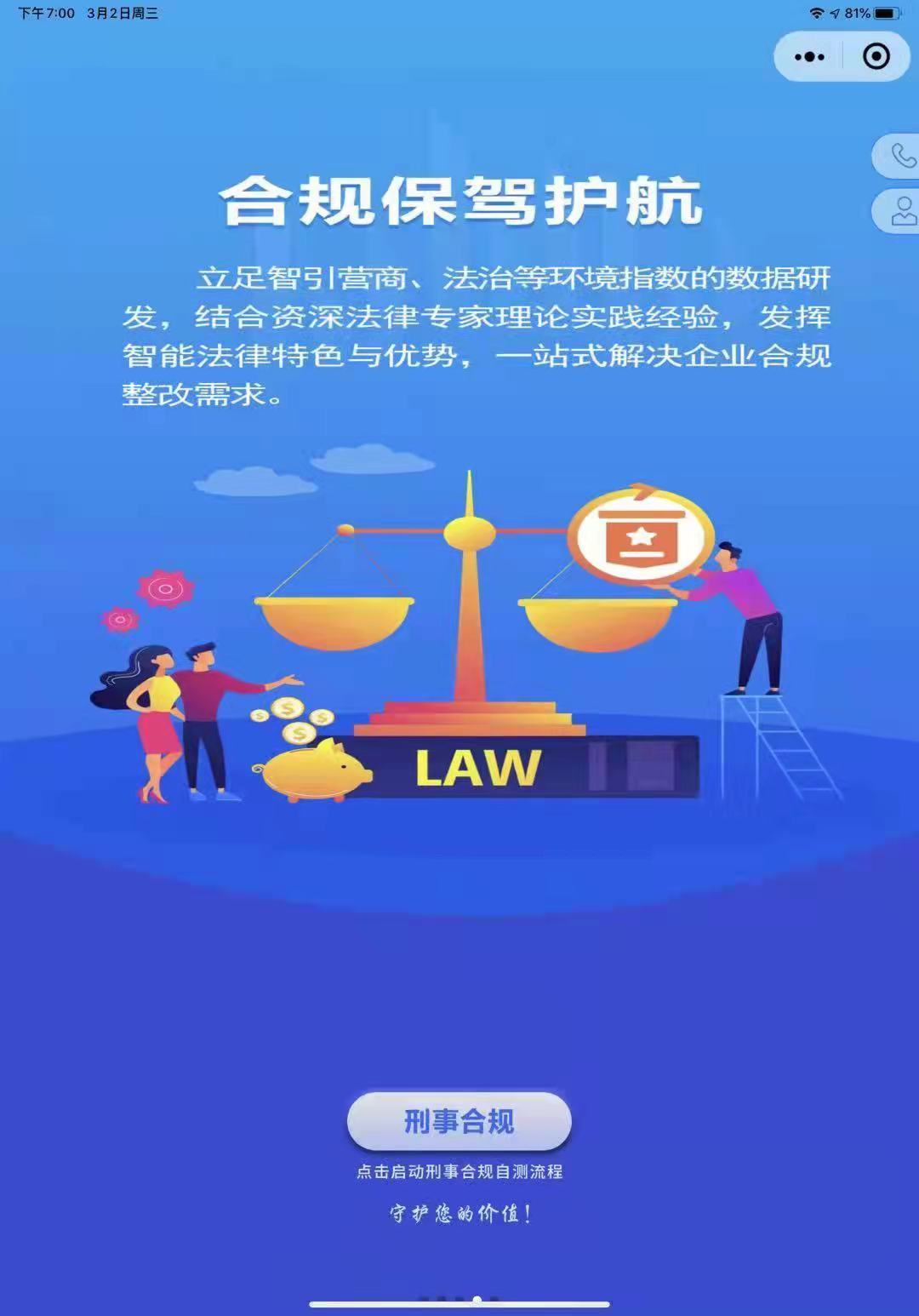Start the 刑事合规 self-test
The image size is (919, 1316).
point(459,1122)
